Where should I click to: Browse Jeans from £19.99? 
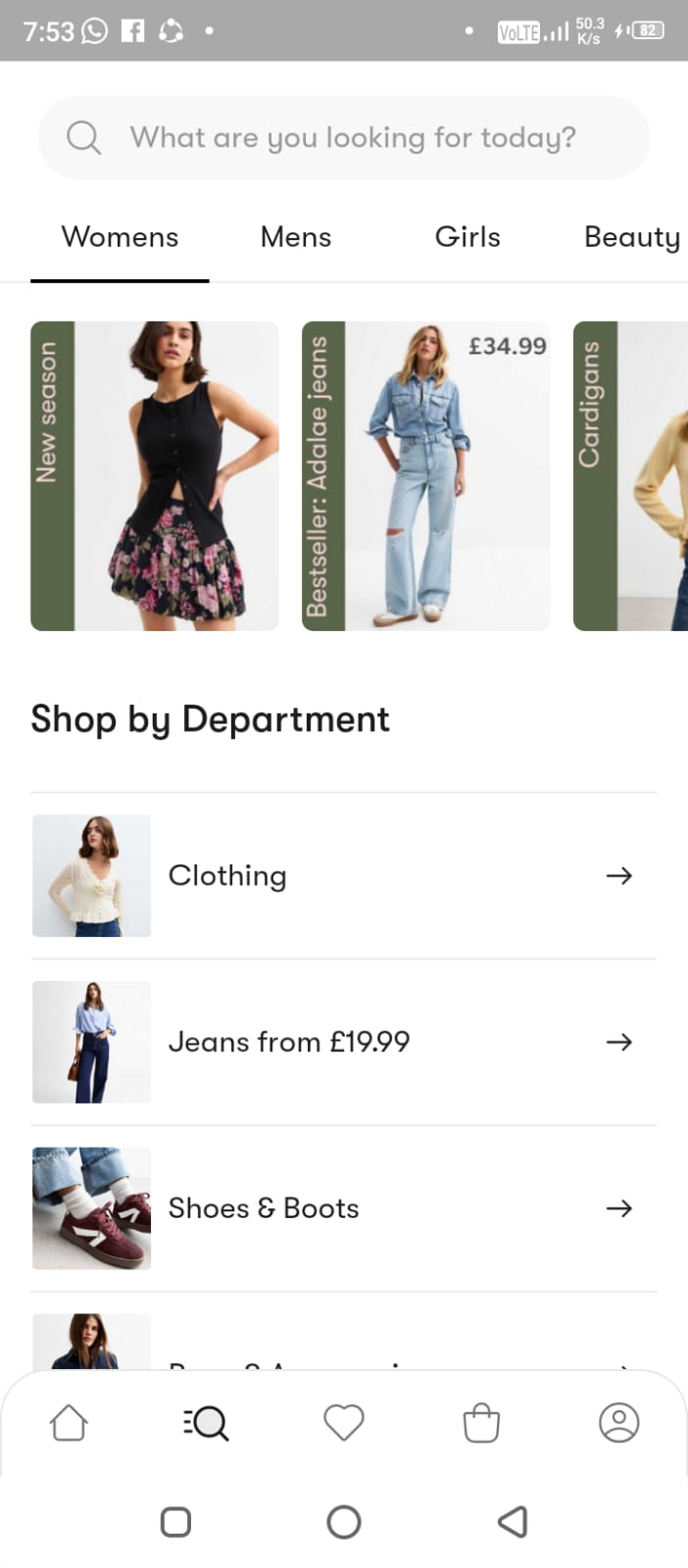(x=343, y=1042)
